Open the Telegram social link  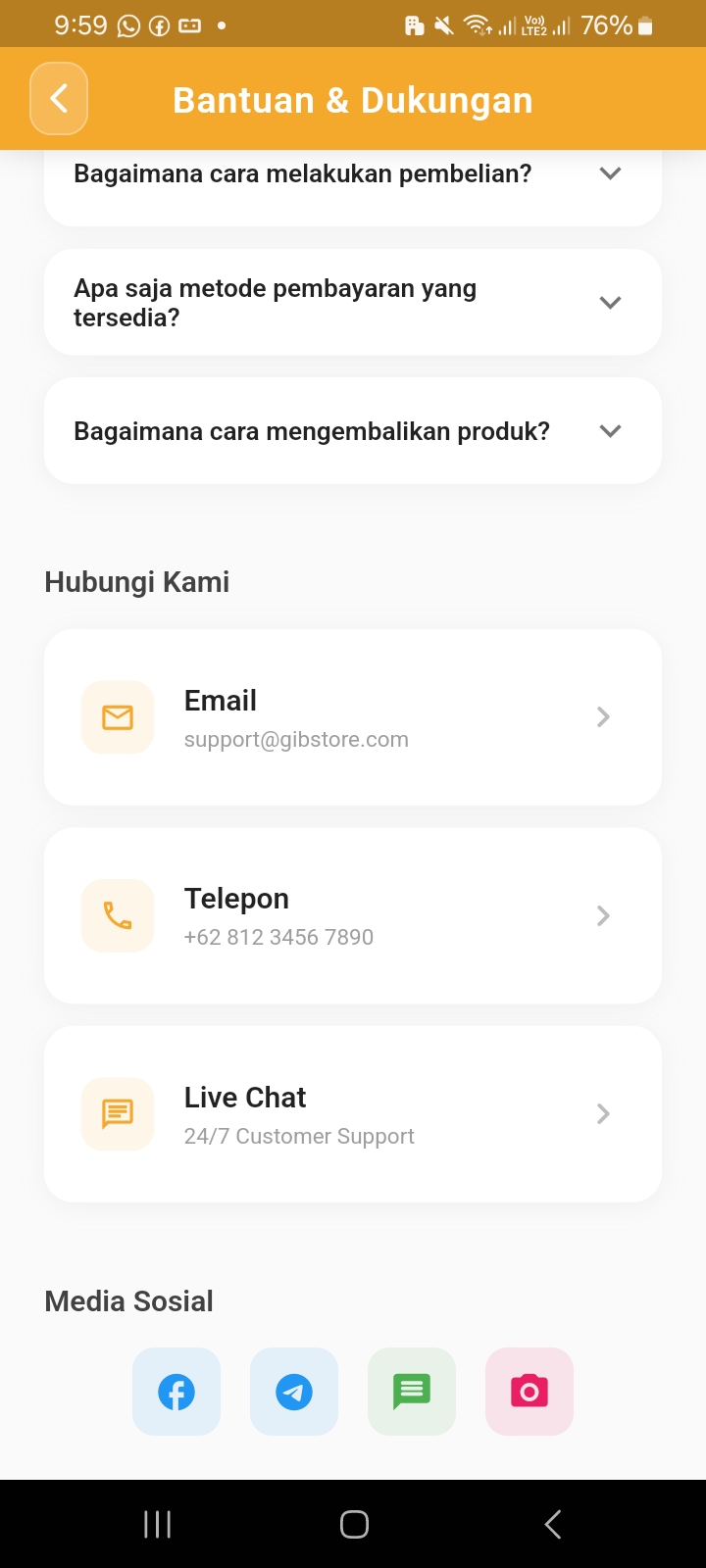tap(294, 1392)
